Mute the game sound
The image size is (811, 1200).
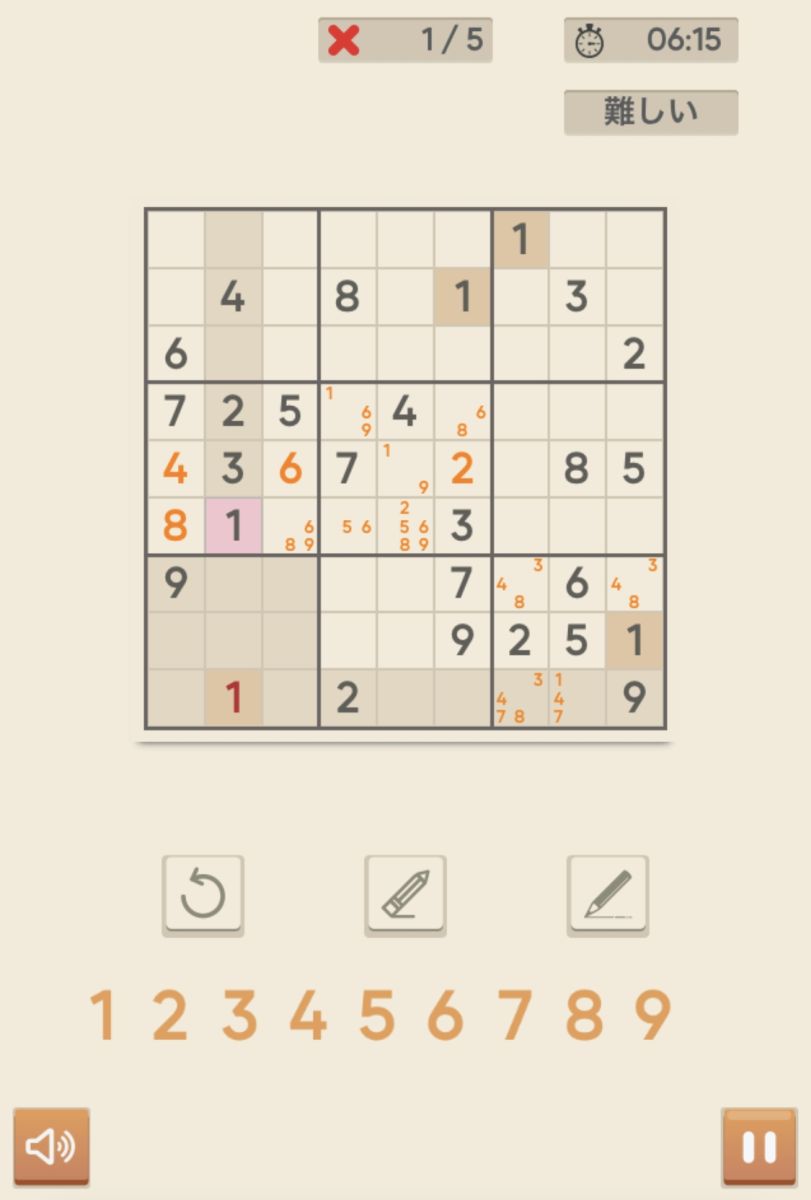pyautogui.click(x=51, y=1146)
